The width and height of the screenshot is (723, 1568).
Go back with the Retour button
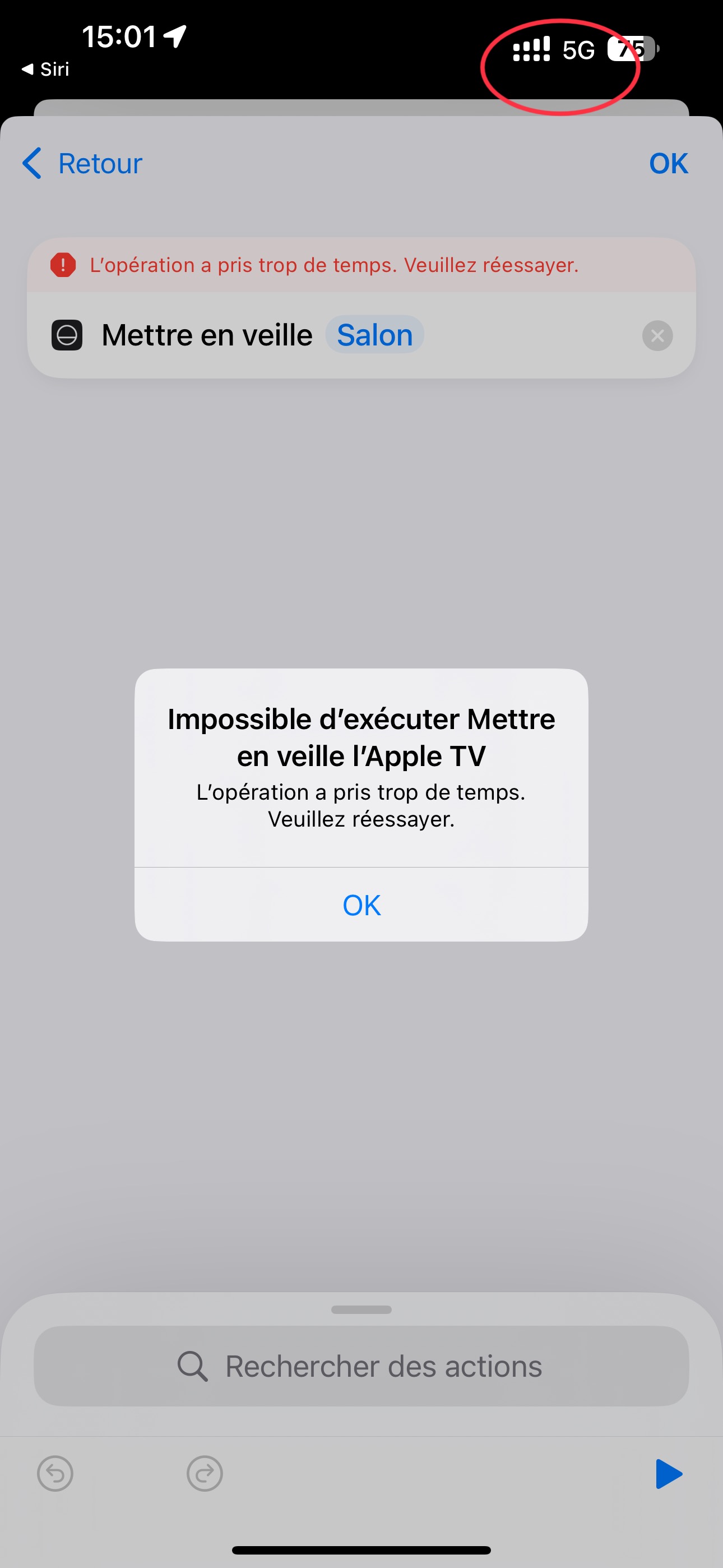coord(82,163)
